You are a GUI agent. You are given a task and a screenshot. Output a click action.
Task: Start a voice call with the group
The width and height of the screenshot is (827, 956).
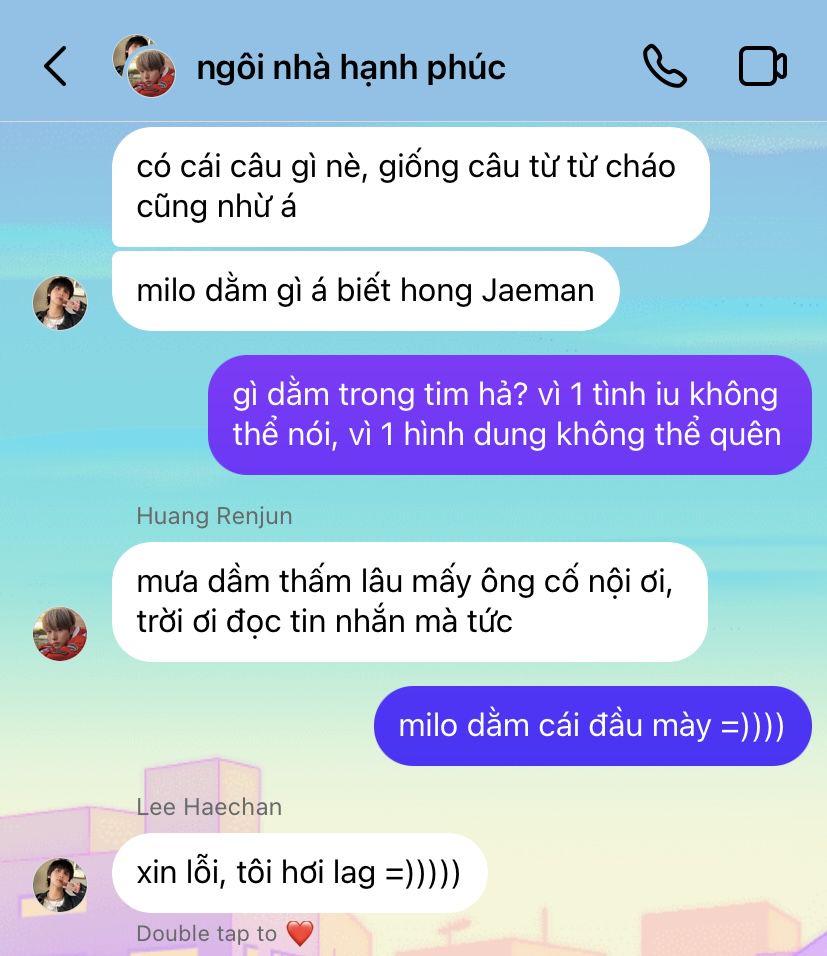[x=664, y=67]
